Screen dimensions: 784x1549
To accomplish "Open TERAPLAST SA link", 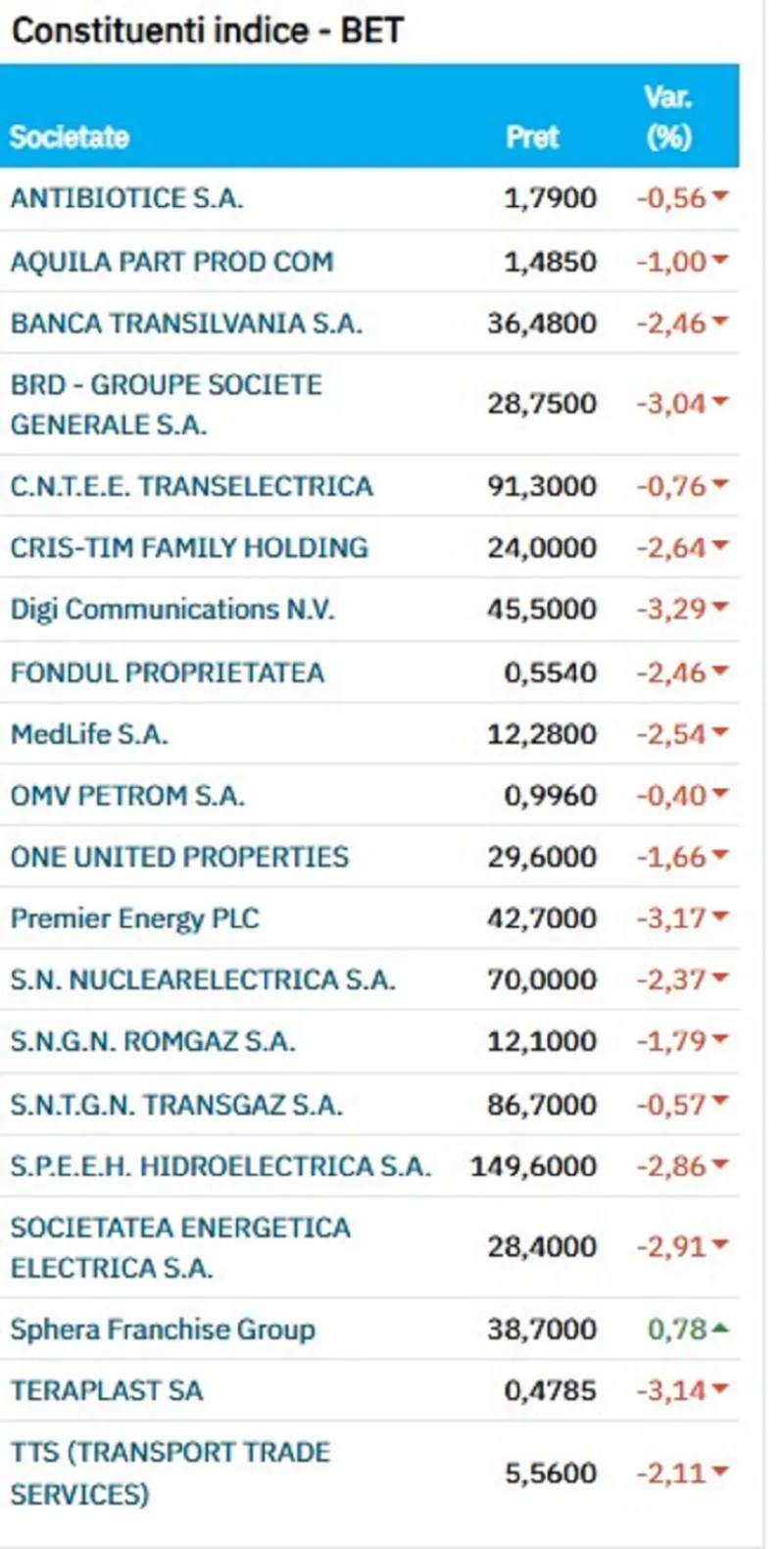I will (107, 1391).
